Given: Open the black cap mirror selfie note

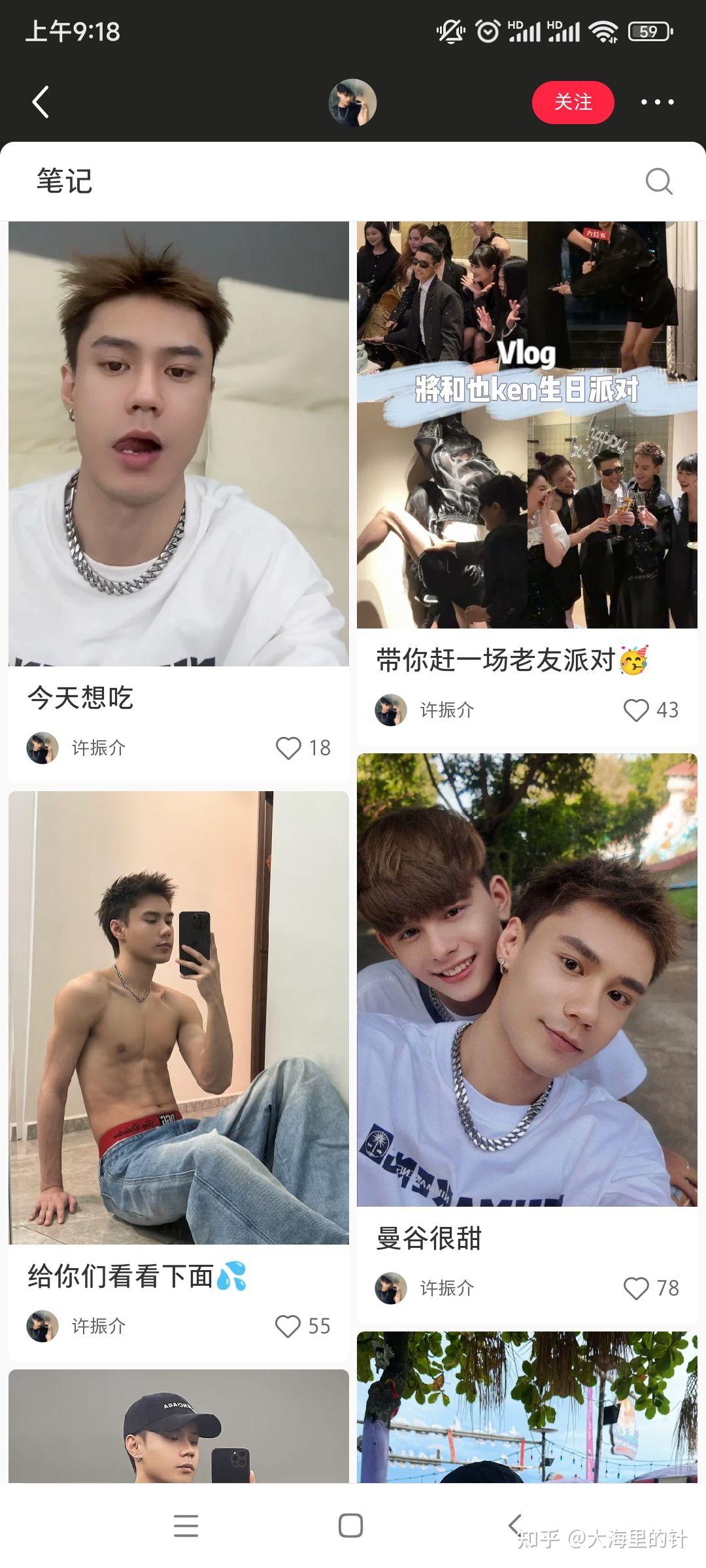Looking at the screenshot, I should coord(178,1428).
